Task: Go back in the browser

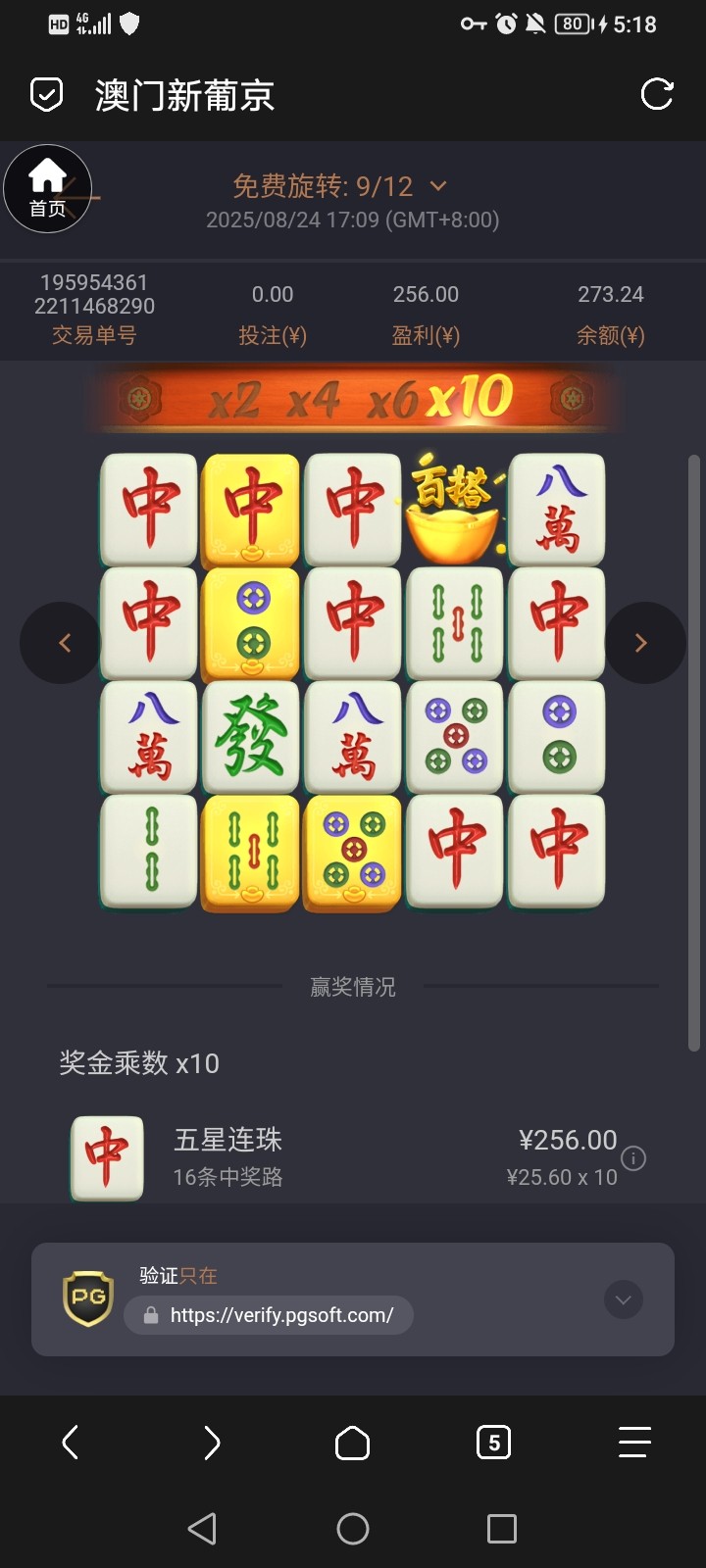Action: [x=71, y=1443]
